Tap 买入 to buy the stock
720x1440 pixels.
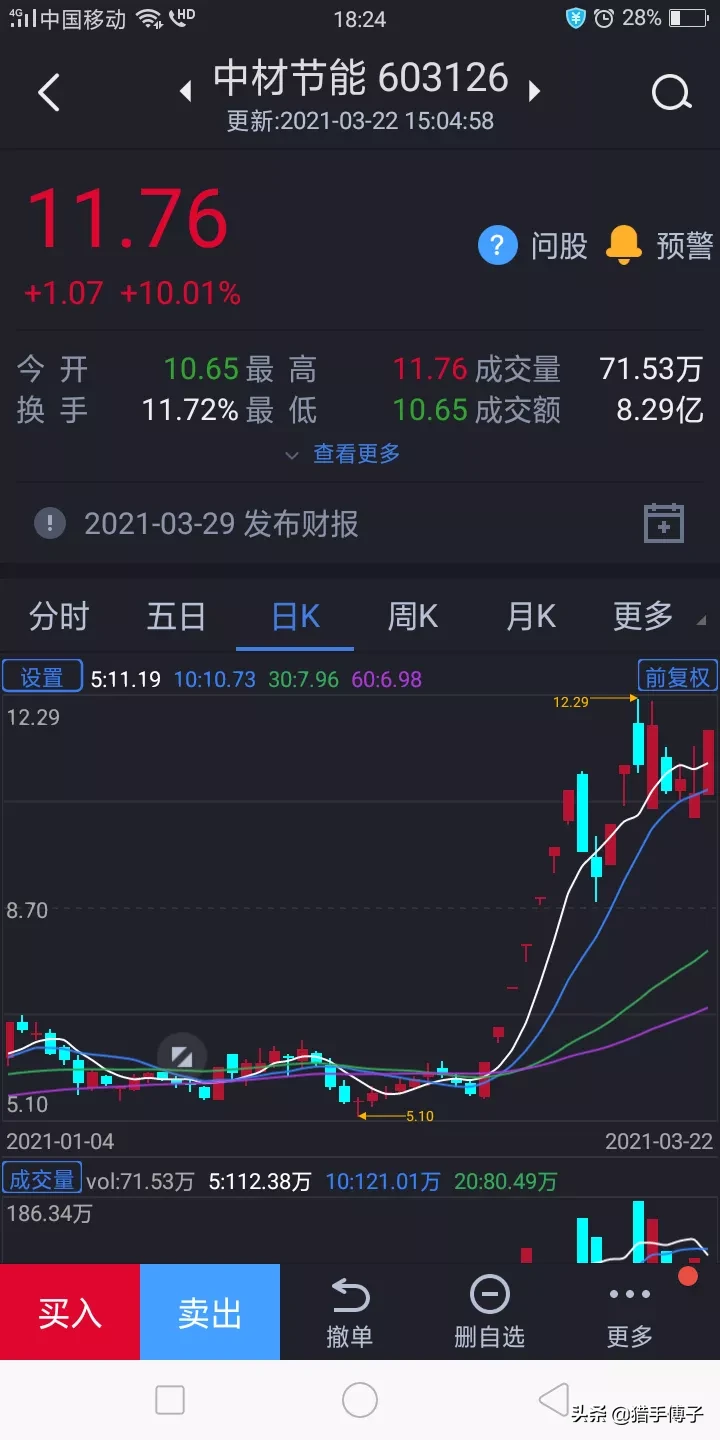[70, 1312]
